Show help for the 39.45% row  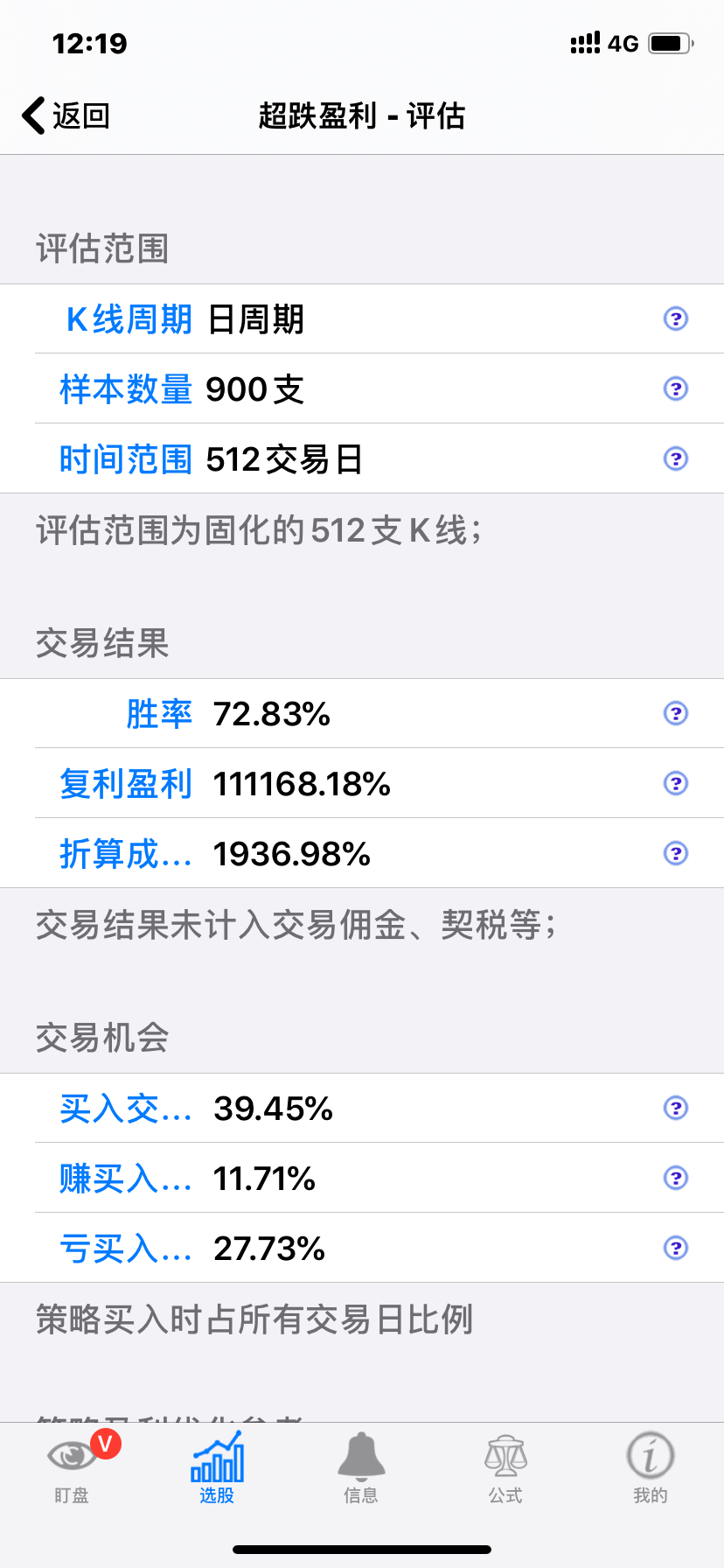coord(675,1108)
